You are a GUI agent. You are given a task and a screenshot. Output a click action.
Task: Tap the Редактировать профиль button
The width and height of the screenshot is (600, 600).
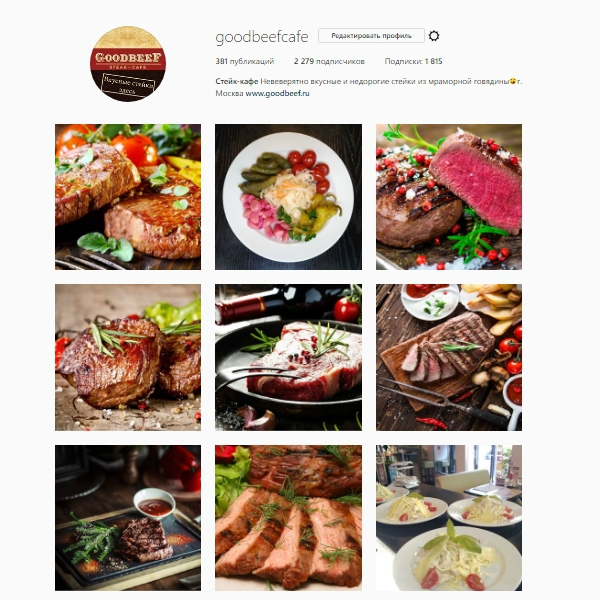click(371, 36)
